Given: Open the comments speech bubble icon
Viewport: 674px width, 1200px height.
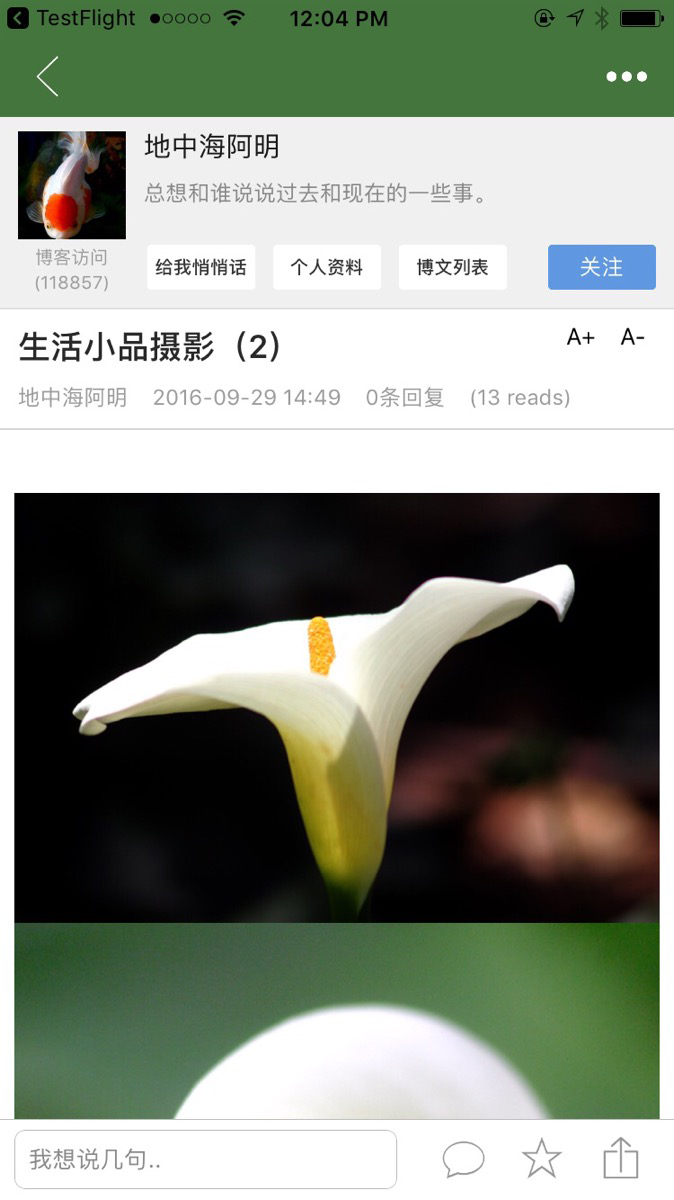Looking at the screenshot, I should coord(463,1160).
